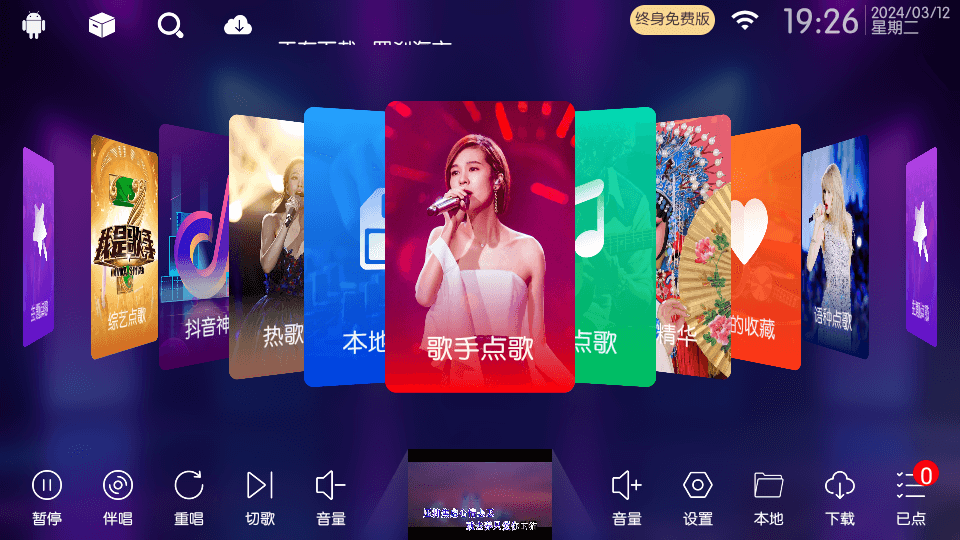This screenshot has width=960, height=540.
Task: Open the blue 本地 card
Action: pyautogui.click(x=343, y=247)
